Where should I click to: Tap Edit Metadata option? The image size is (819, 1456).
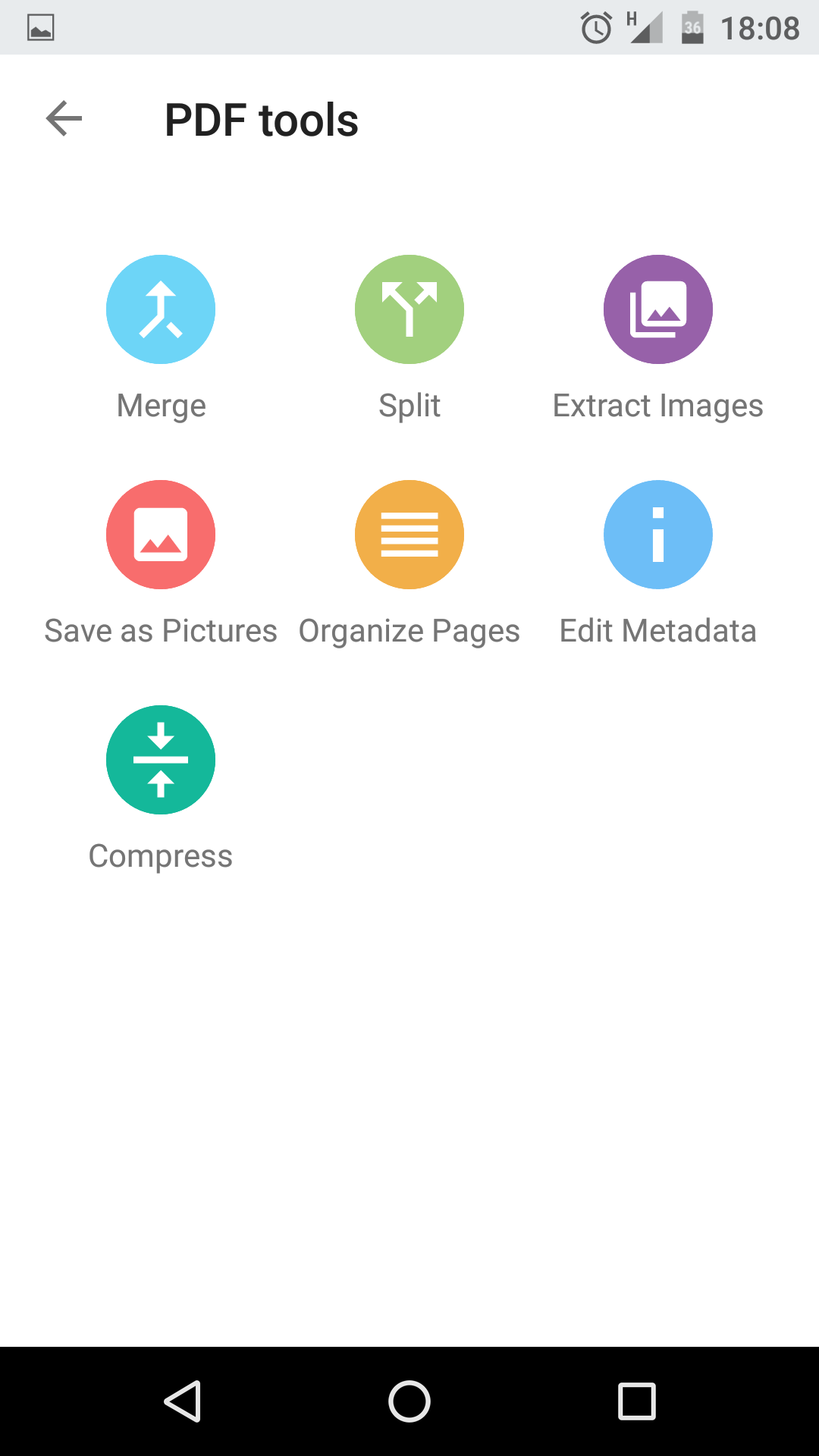coord(658,535)
